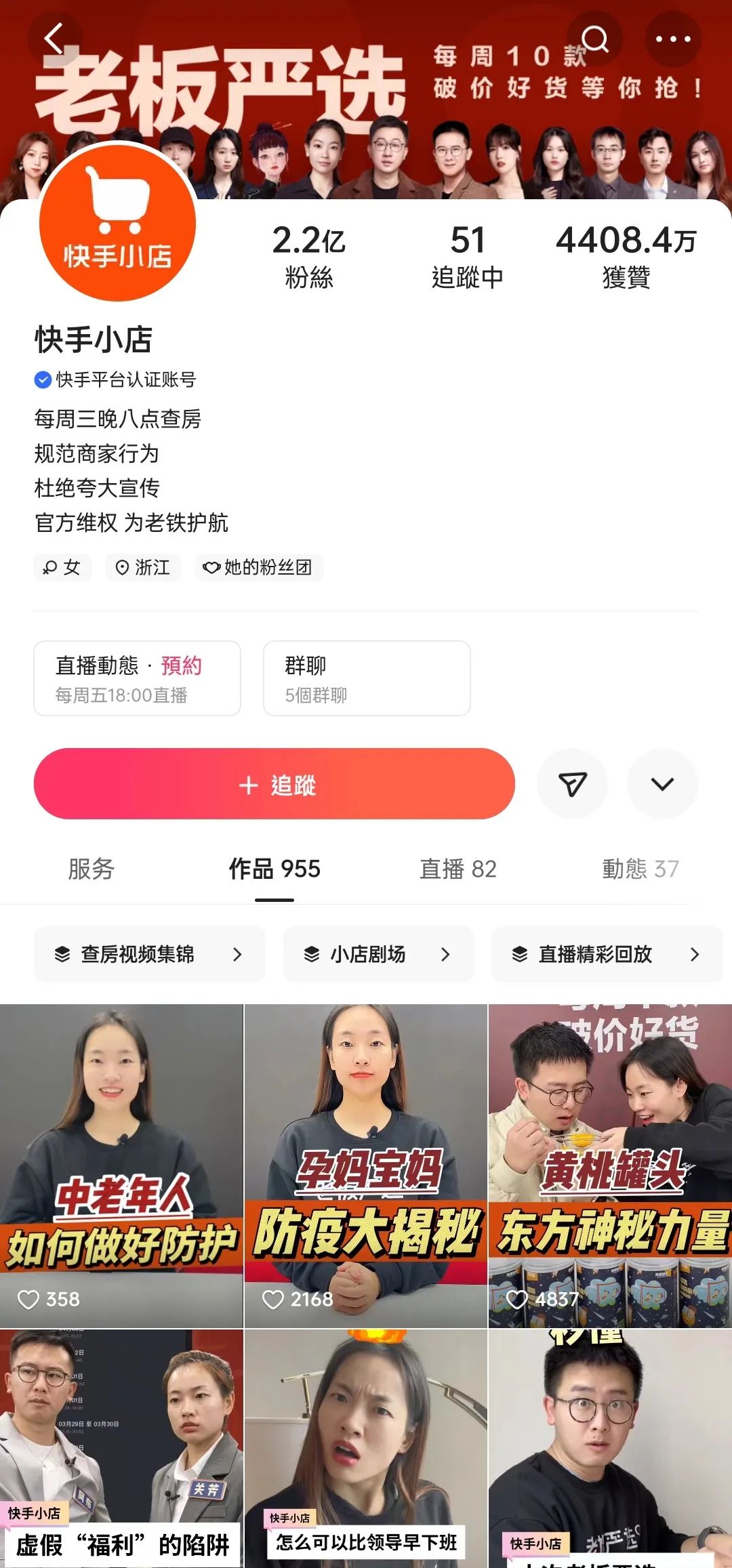Switch to the 服务 tab
The height and width of the screenshot is (1568, 732).
(x=91, y=869)
